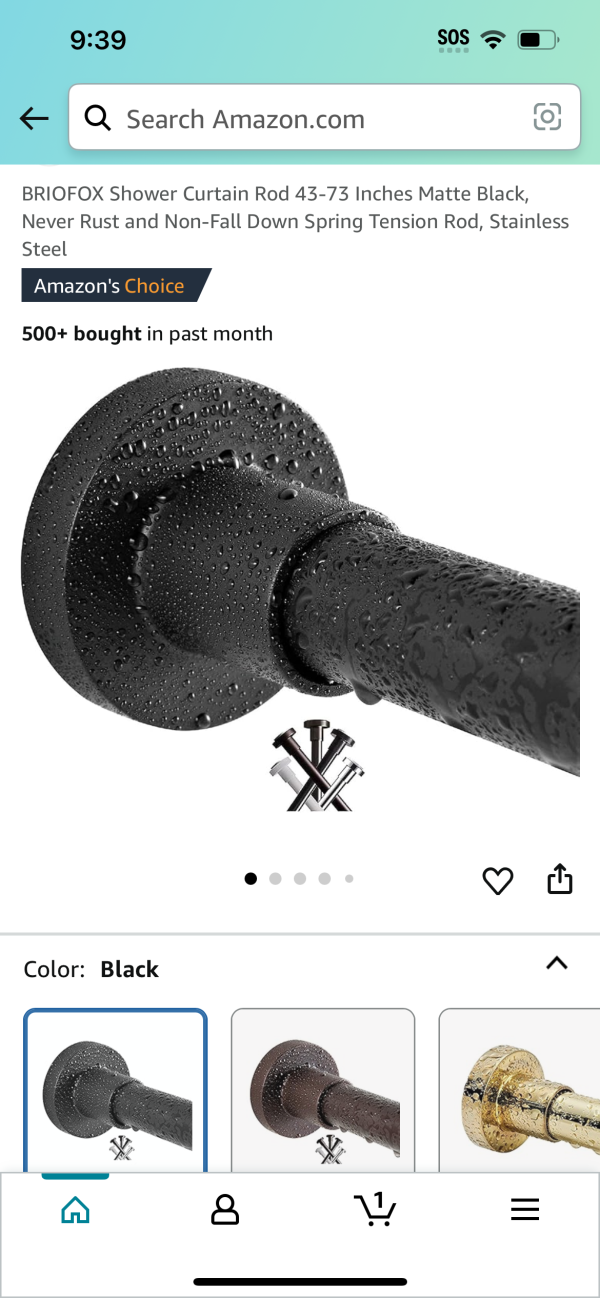Open the hamburger menu tab
The width and height of the screenshot is (600, 1298).
(x=525, y=1210)
